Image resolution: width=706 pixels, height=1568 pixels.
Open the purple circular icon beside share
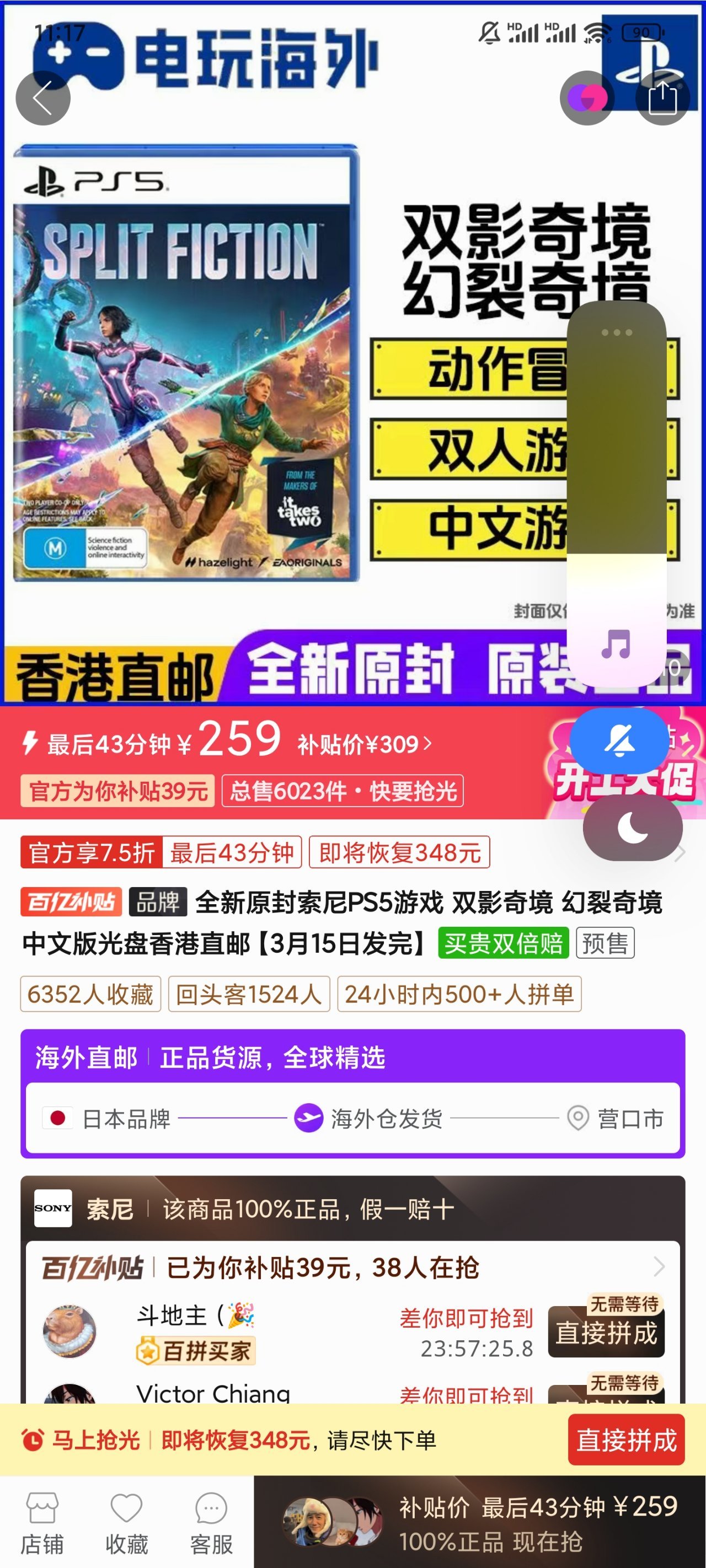(x=587, y=98)
